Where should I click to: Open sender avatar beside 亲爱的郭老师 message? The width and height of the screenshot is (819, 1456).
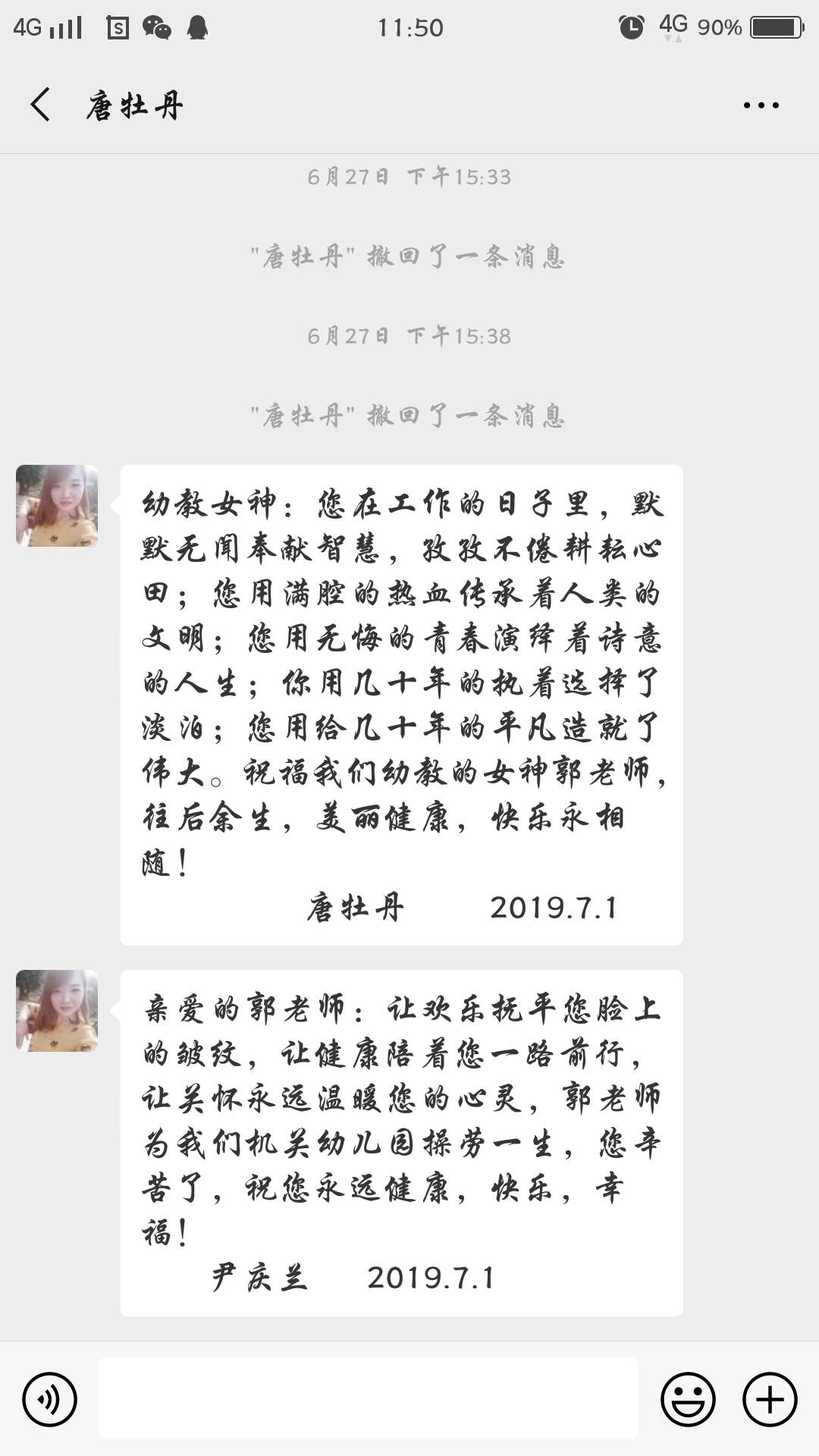[57, 1010]
